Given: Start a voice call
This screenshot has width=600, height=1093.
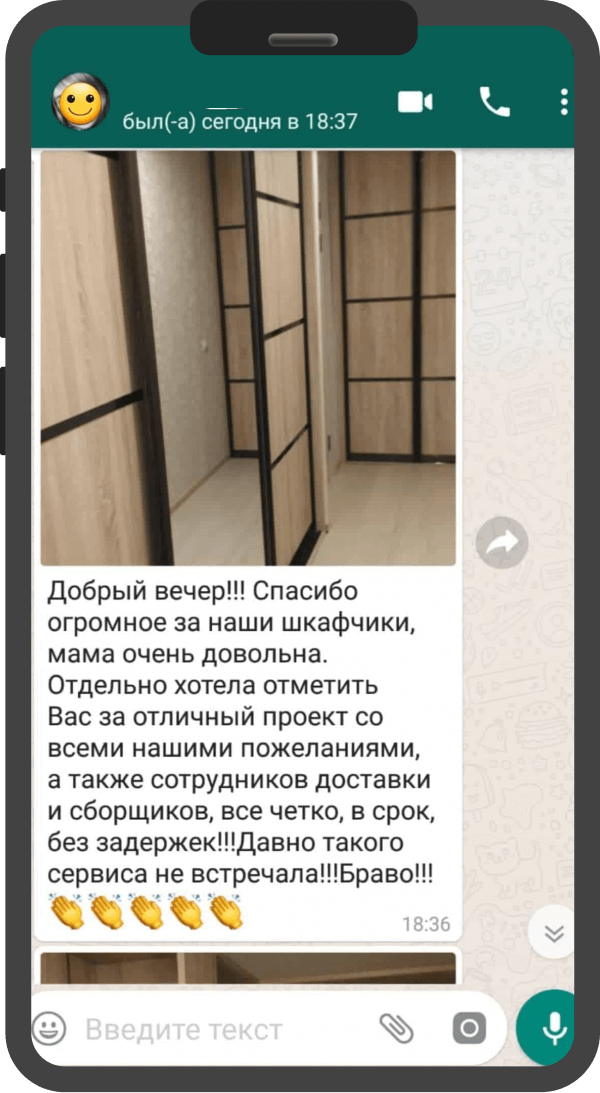Looking at the screenshot, I should (494, 101).
